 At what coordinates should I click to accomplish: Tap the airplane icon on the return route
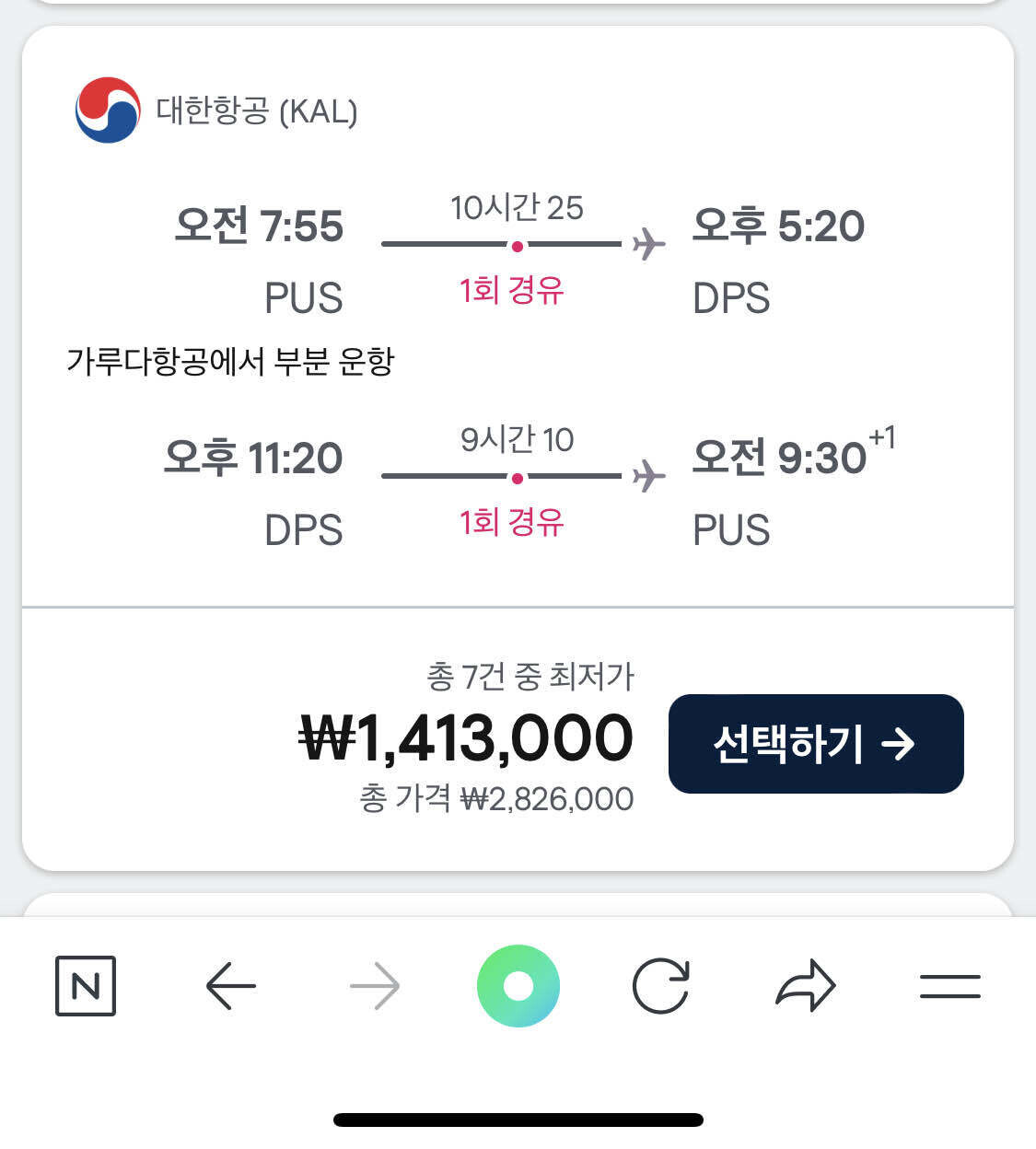648,475
